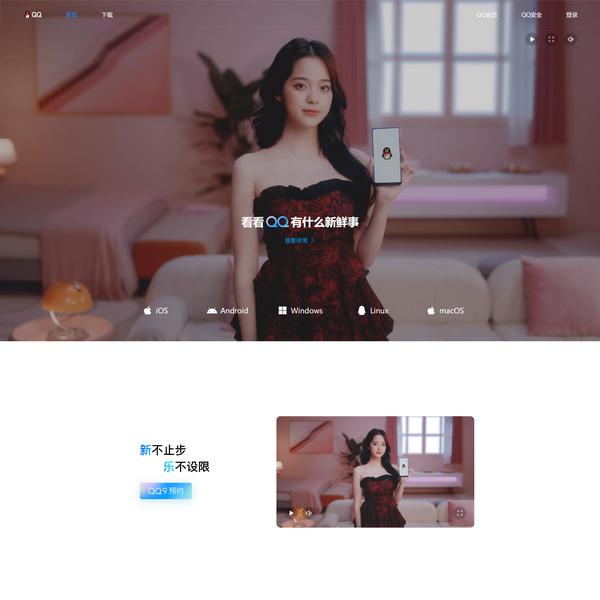Open the 查看详情 link
Screen dimensions: 600x600
[x=299, y=241]
